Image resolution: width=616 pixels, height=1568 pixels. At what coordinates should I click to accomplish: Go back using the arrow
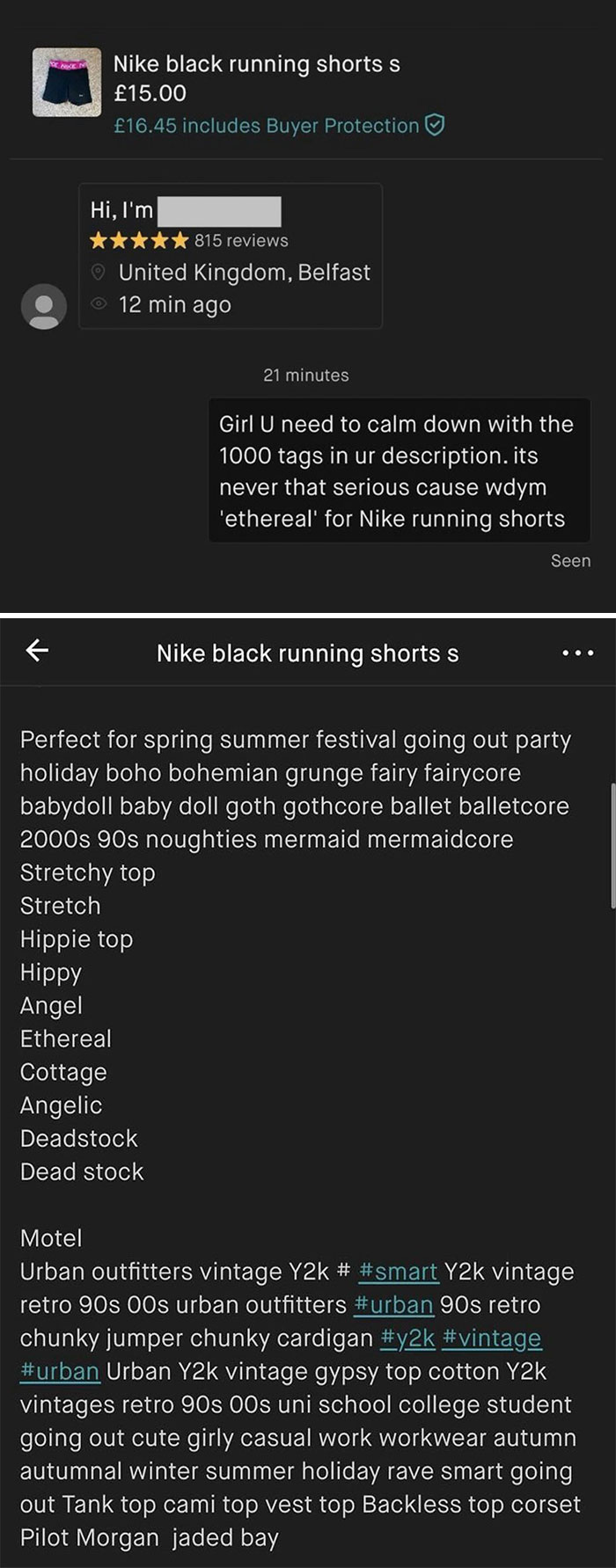tap(37, 651)
